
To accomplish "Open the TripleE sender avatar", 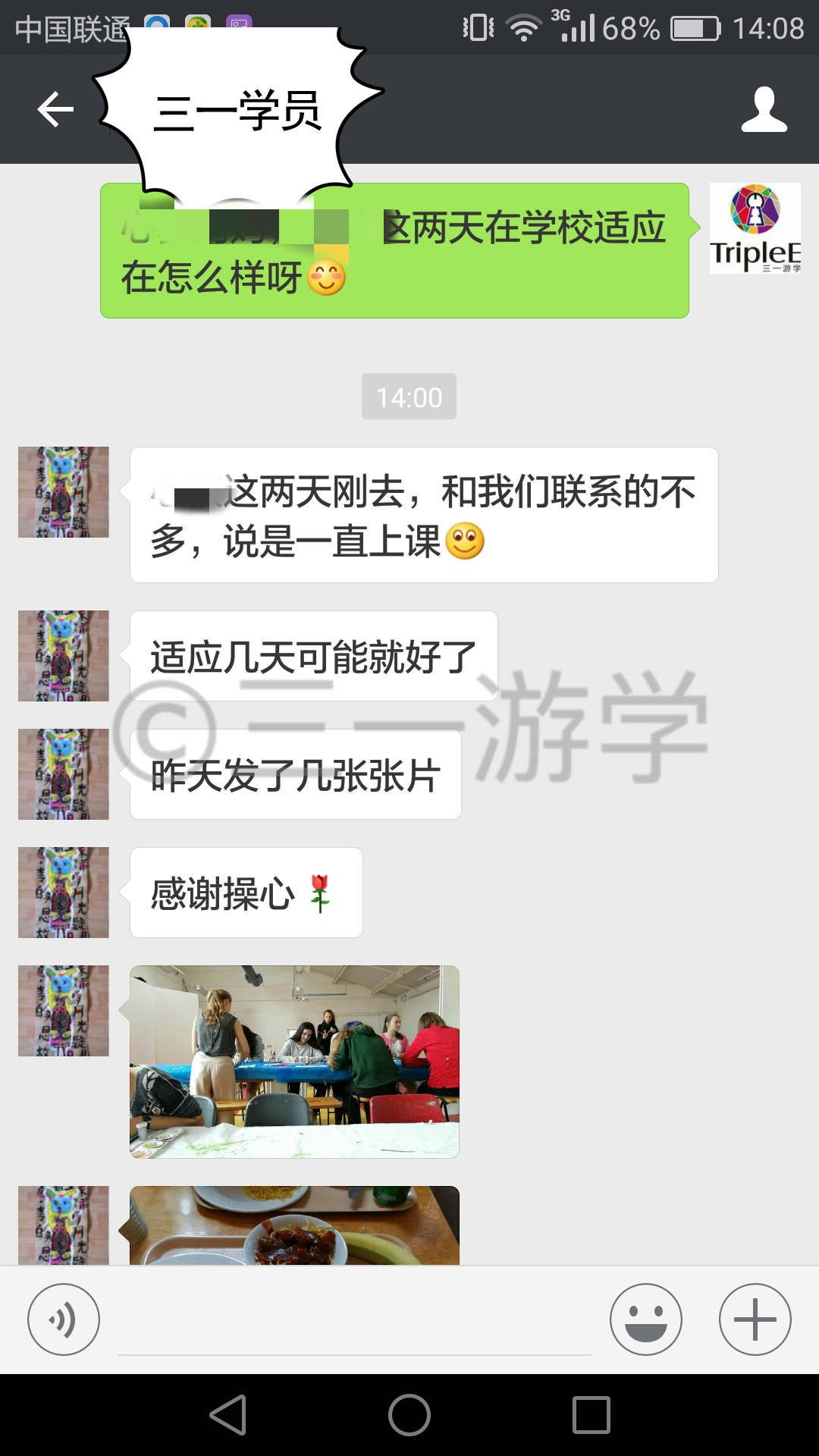I will (x=755, y=228).
